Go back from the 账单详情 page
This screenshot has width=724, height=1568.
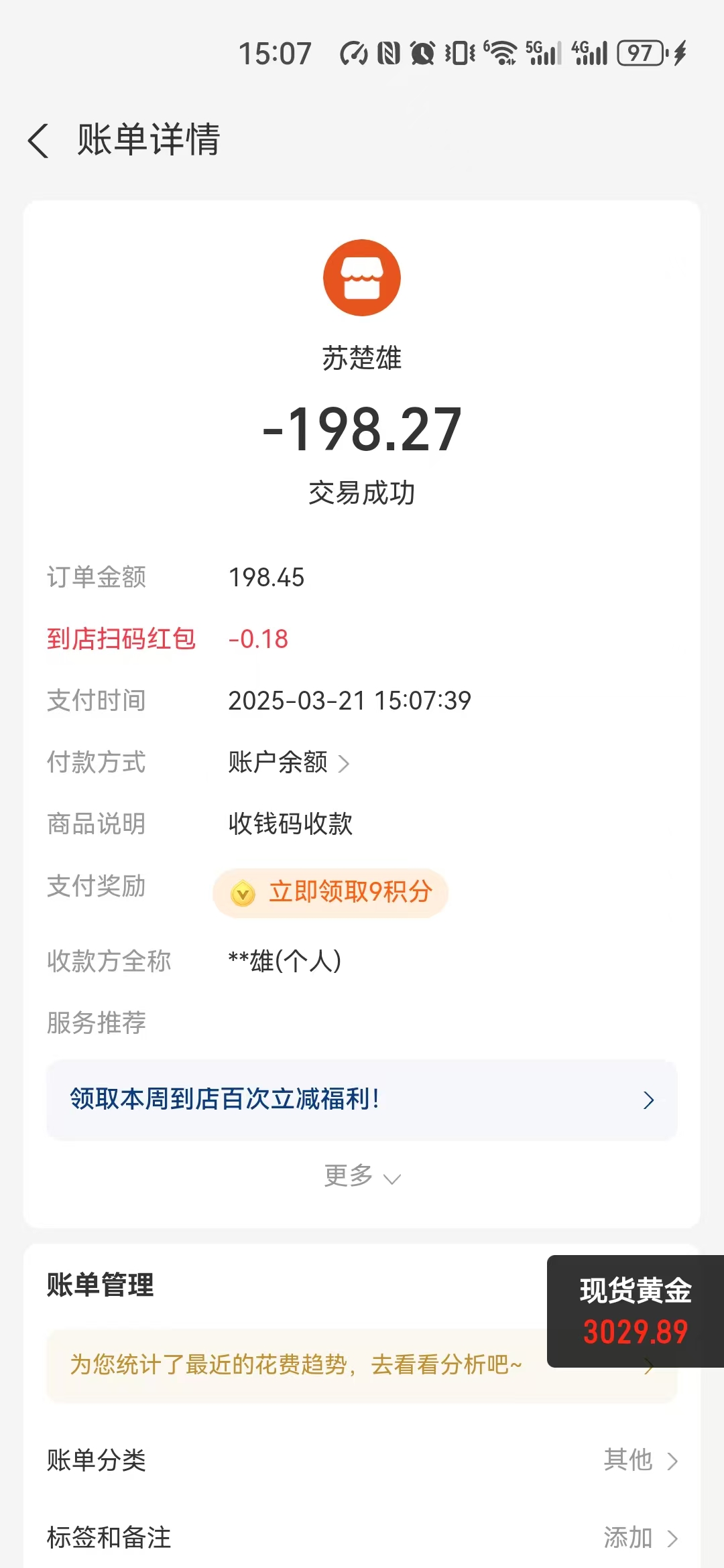pyautogui.click(x=39, y=141)
